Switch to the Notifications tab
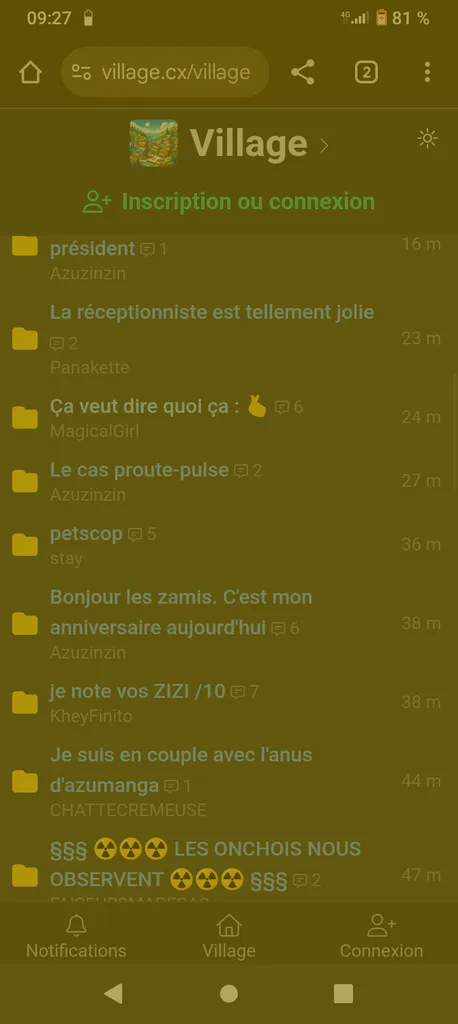 coord(76,935)
